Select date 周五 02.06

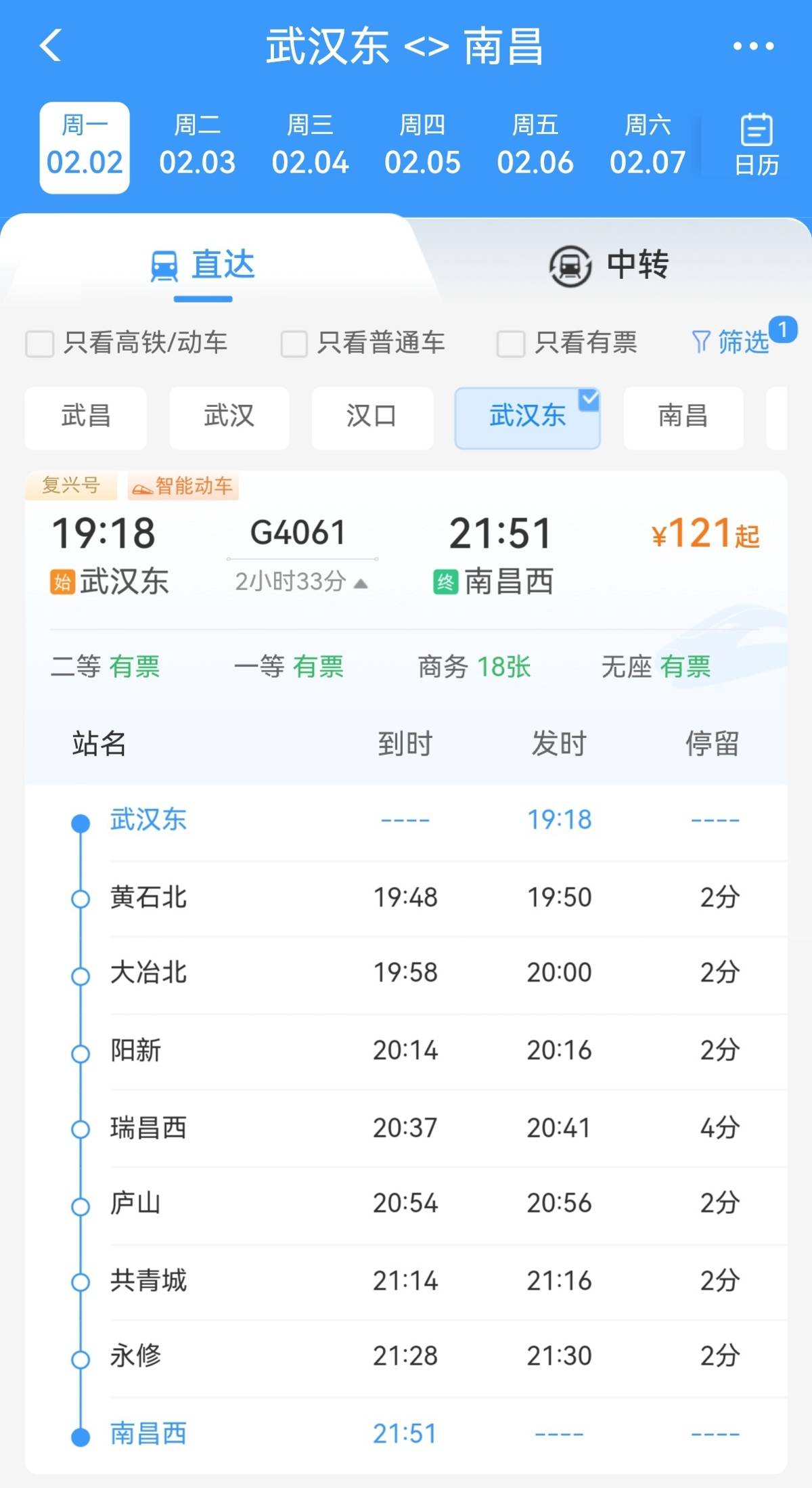(x=535, y=146)
